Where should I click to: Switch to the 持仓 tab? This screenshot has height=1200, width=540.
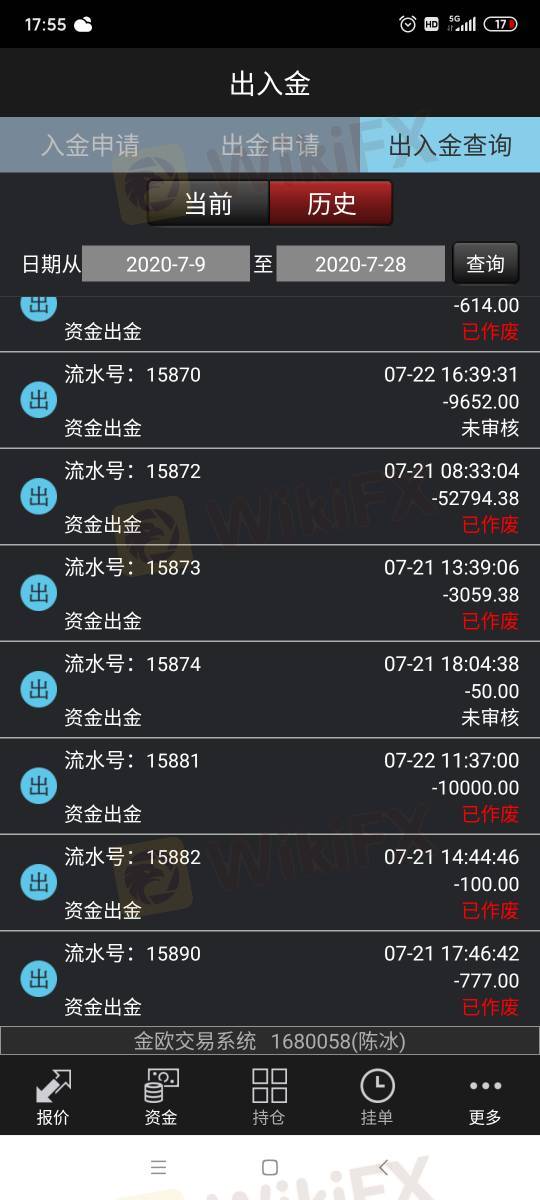click(x=269, y=1096)
